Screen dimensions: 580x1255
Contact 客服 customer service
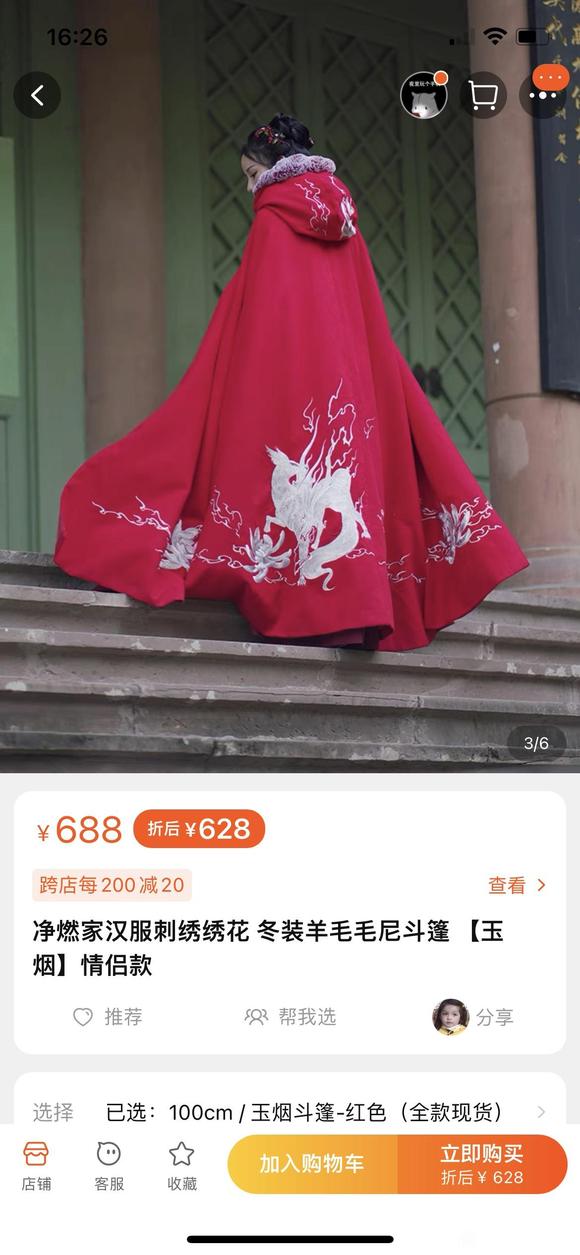(109, 1166)
